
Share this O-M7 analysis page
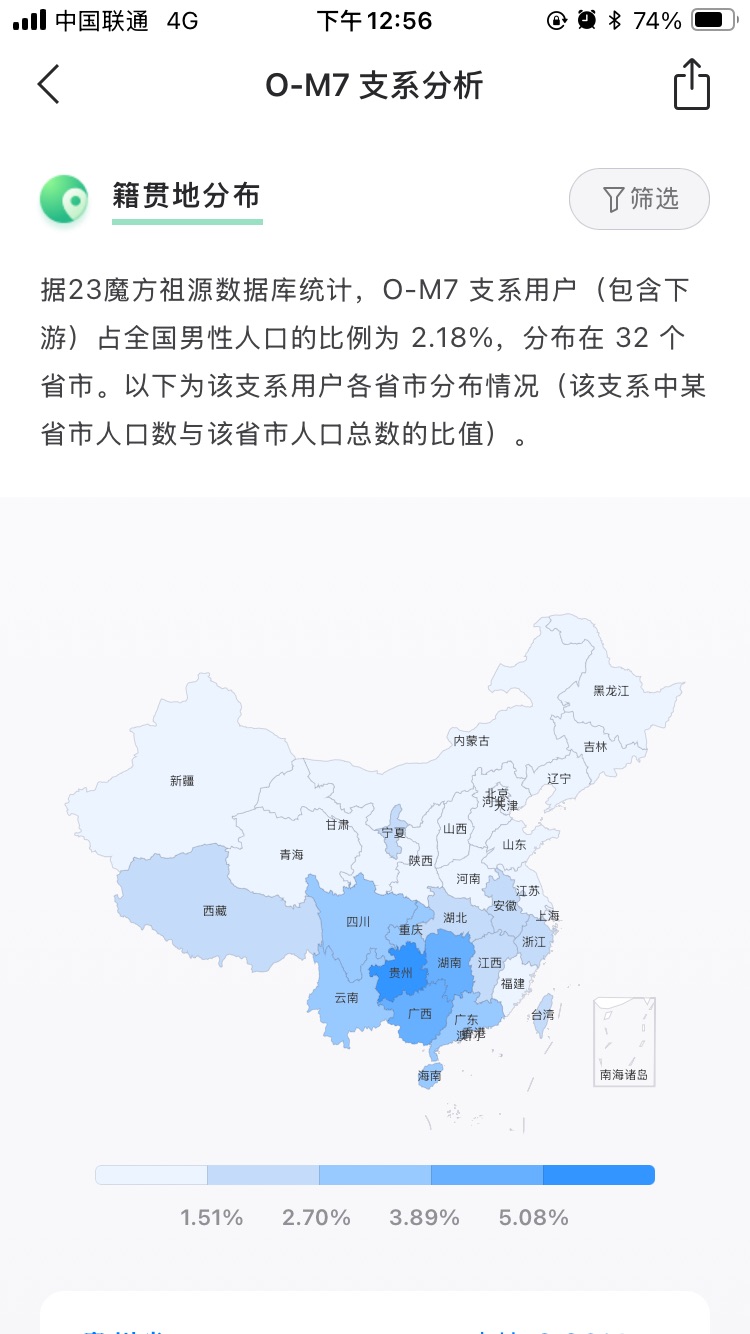[691, 84]
